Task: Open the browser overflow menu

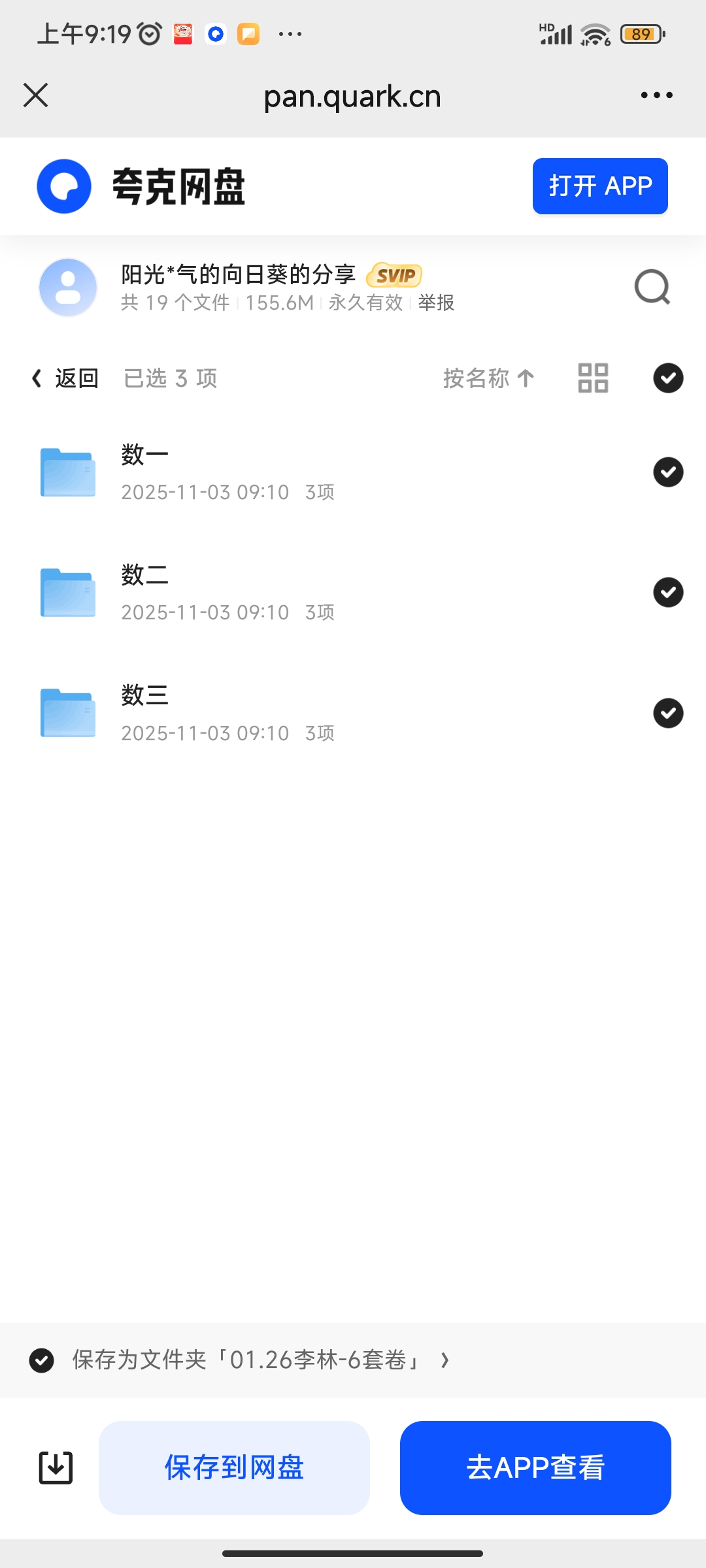Action: 656,95
